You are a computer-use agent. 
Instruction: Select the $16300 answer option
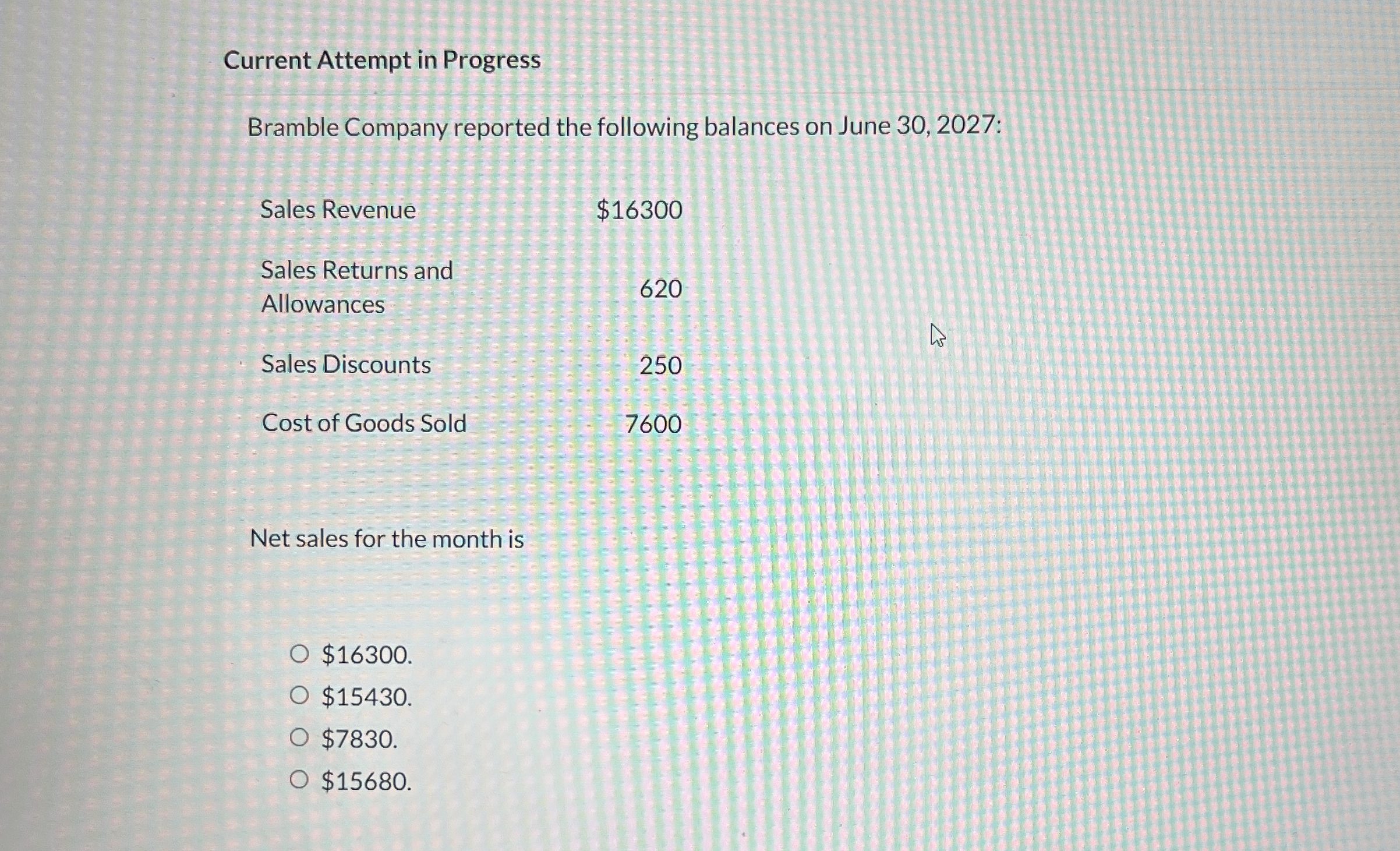299,654
